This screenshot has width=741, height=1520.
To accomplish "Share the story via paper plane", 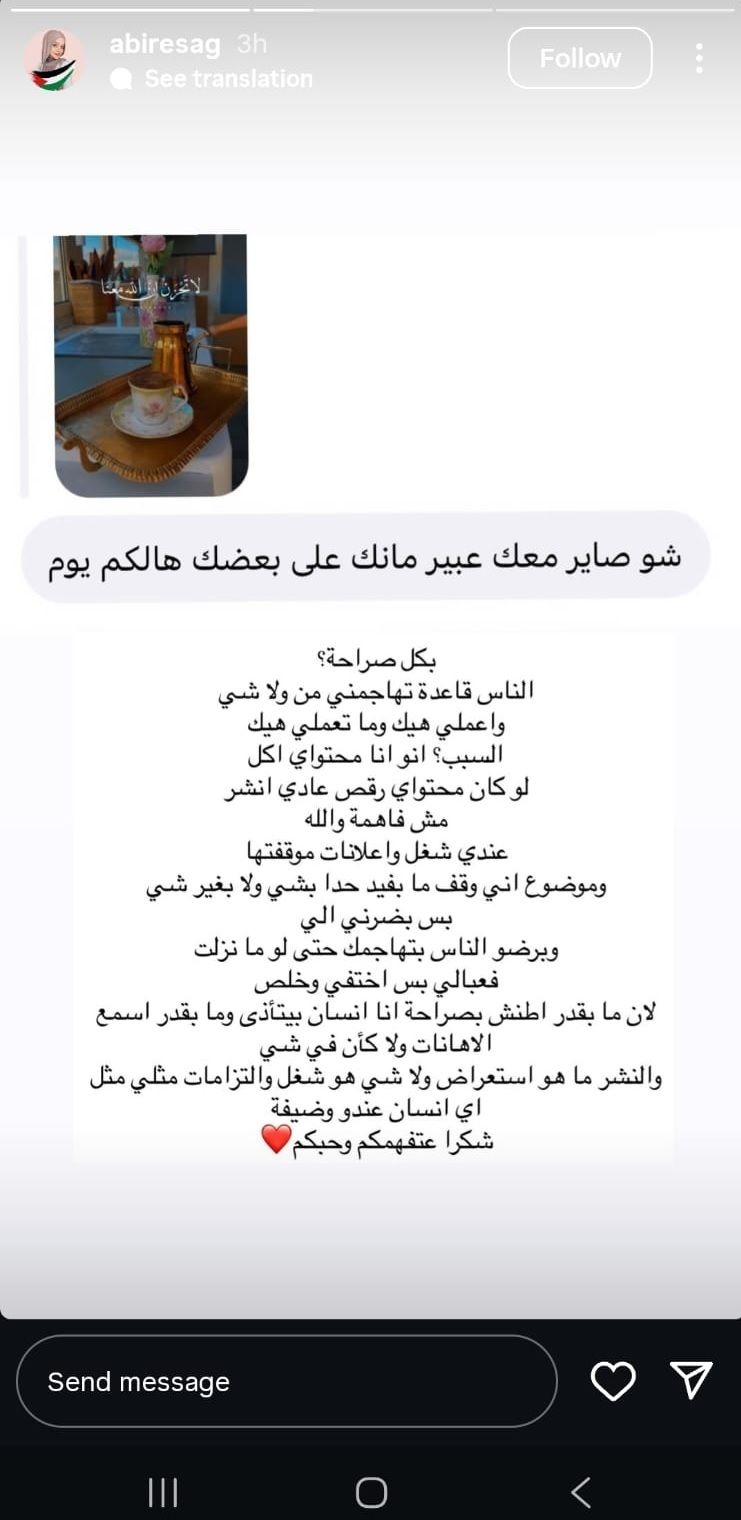I will coord(691,1380).
